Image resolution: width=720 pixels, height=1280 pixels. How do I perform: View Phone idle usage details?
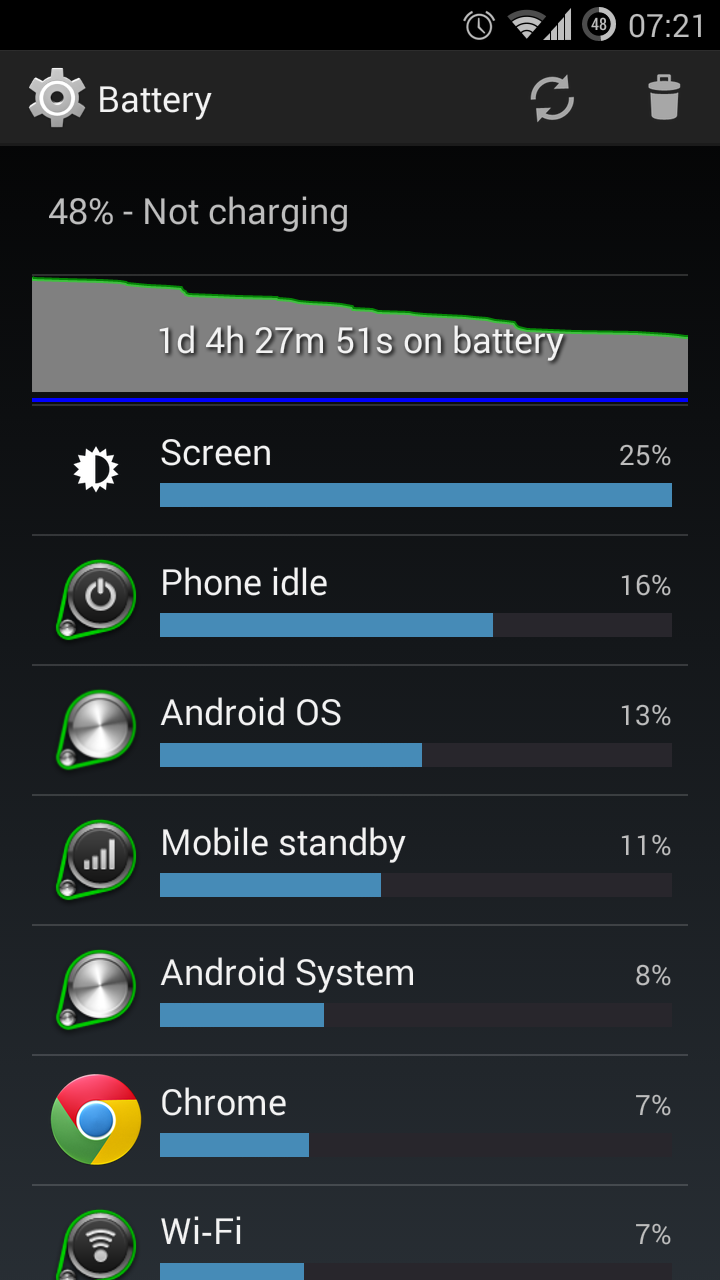(x=360, y=600)
